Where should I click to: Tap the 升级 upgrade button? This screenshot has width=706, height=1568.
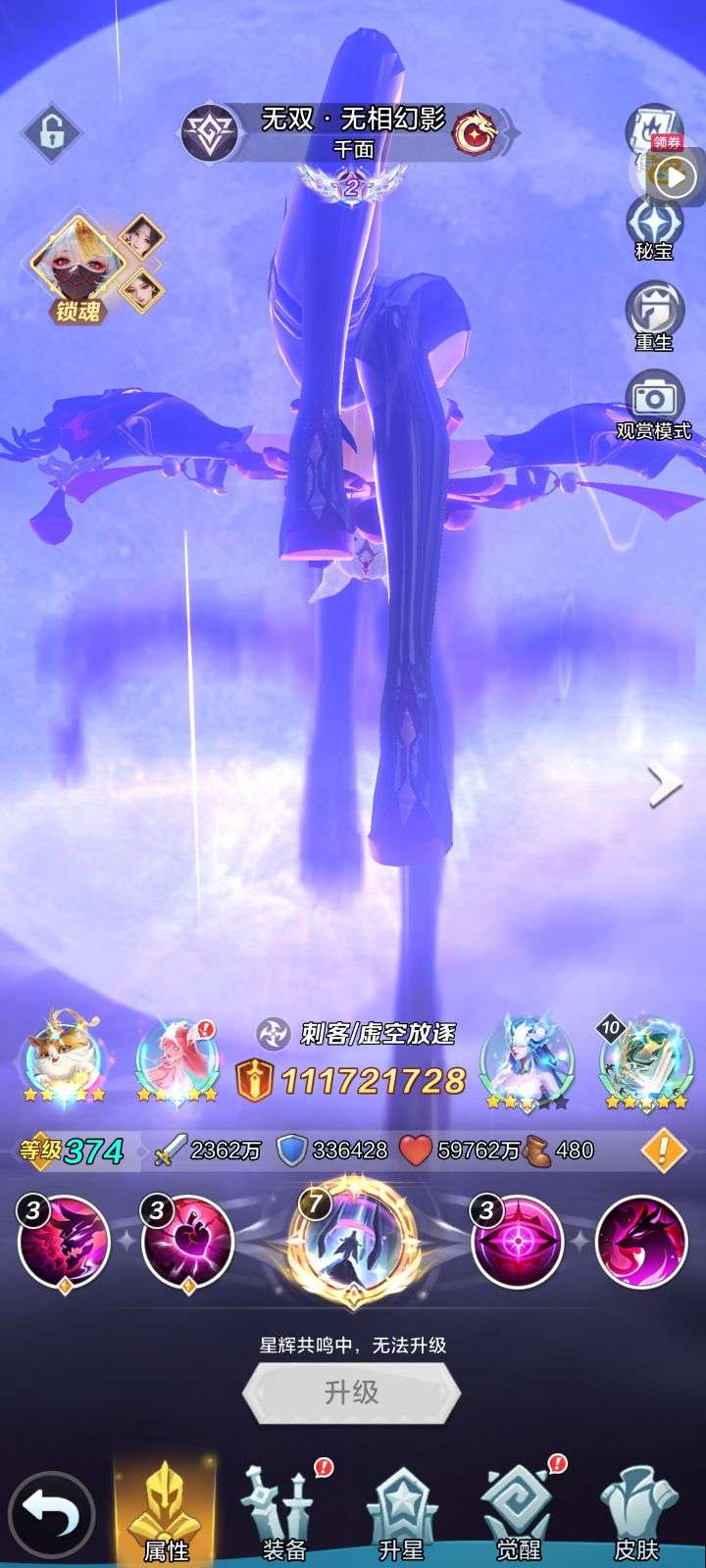[351, 1393]
